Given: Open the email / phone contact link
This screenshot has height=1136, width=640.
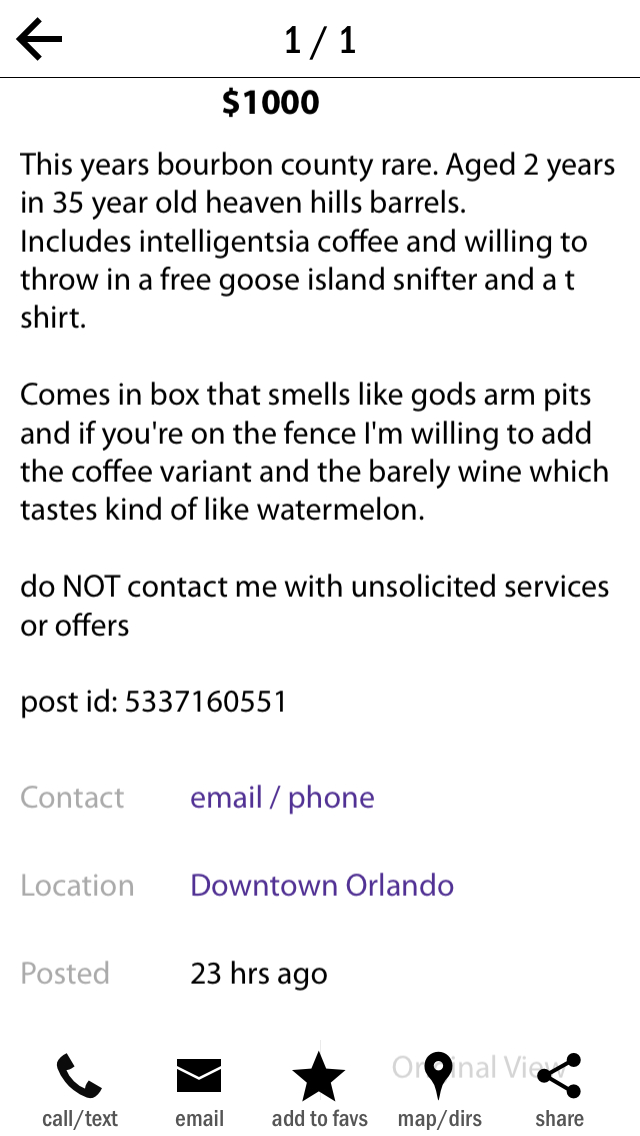Looking at the screenshot, I should (x=282, y=798).
